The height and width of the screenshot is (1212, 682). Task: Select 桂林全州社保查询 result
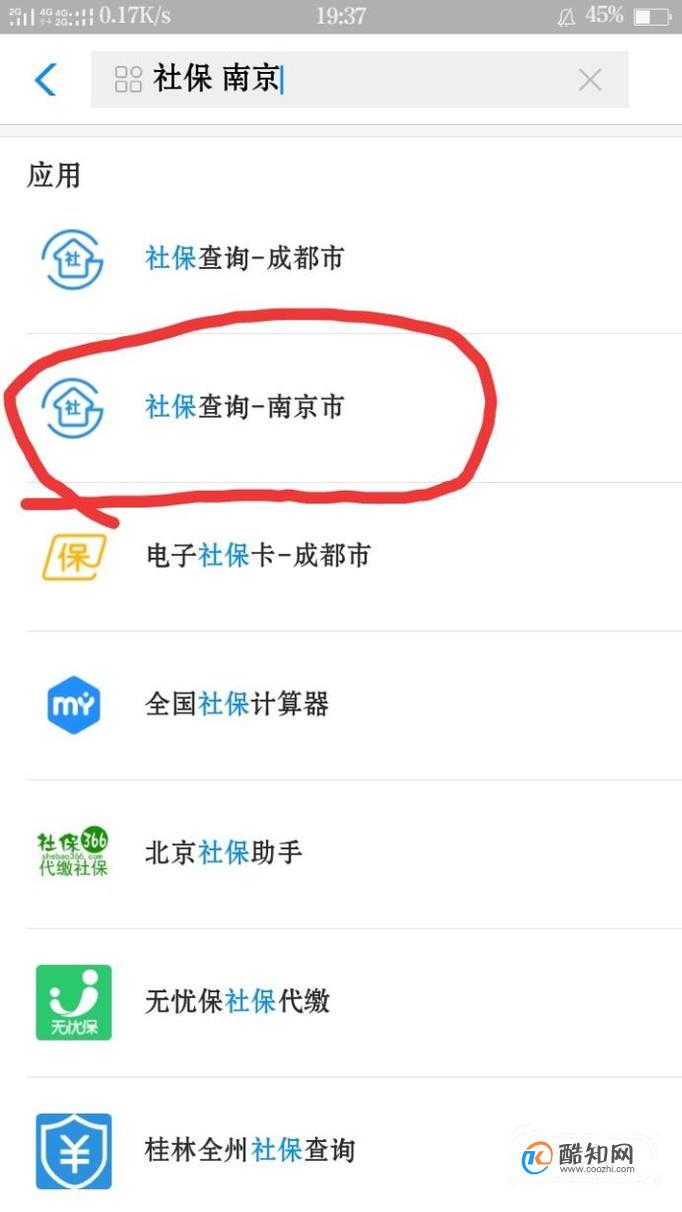(x=250, y=1150)
